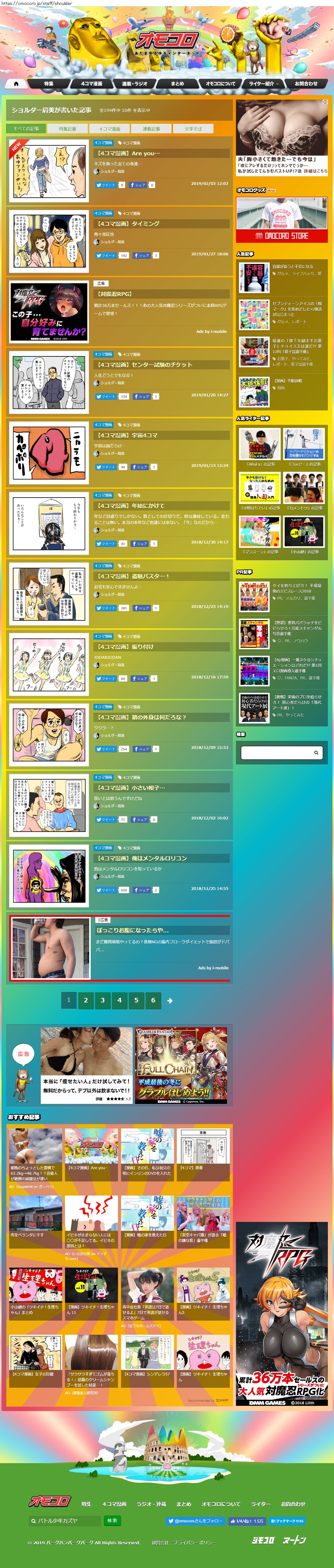334x1568 pixels.
Task: Open the 4コマ漫画 navigation tab
Action: pos(91,83)
